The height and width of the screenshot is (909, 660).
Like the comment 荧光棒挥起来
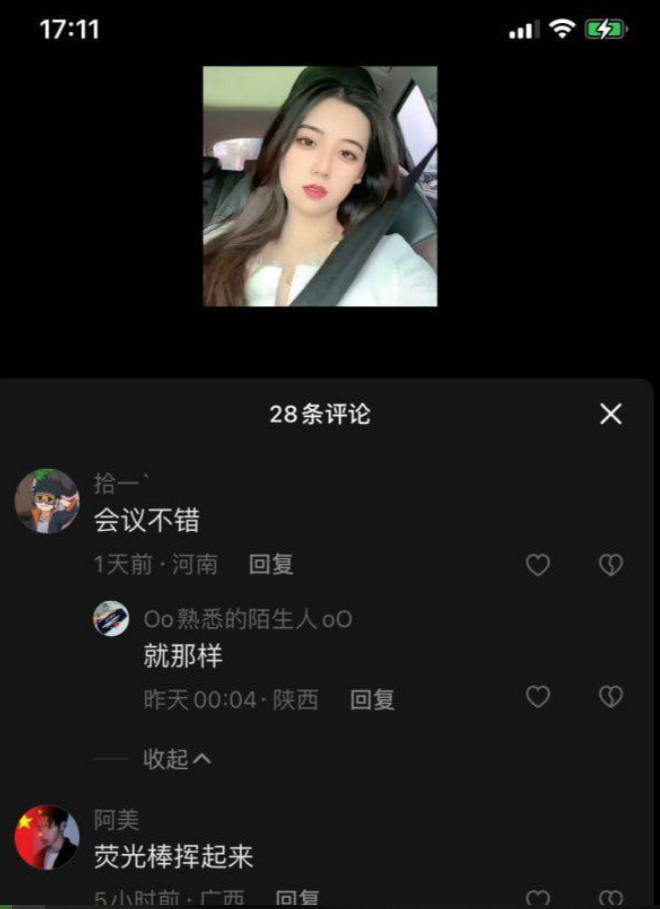pos(538,898)
